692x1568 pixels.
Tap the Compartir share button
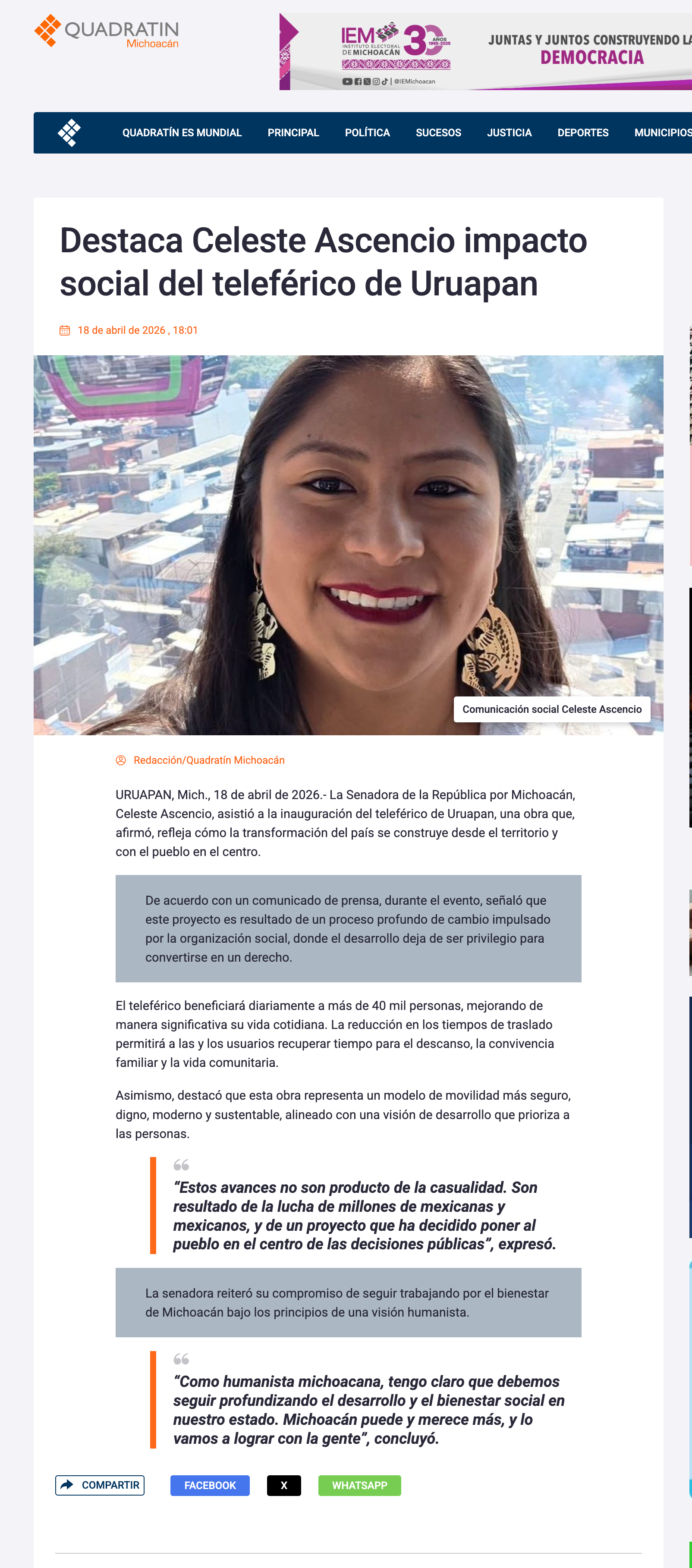[100, 1485]
